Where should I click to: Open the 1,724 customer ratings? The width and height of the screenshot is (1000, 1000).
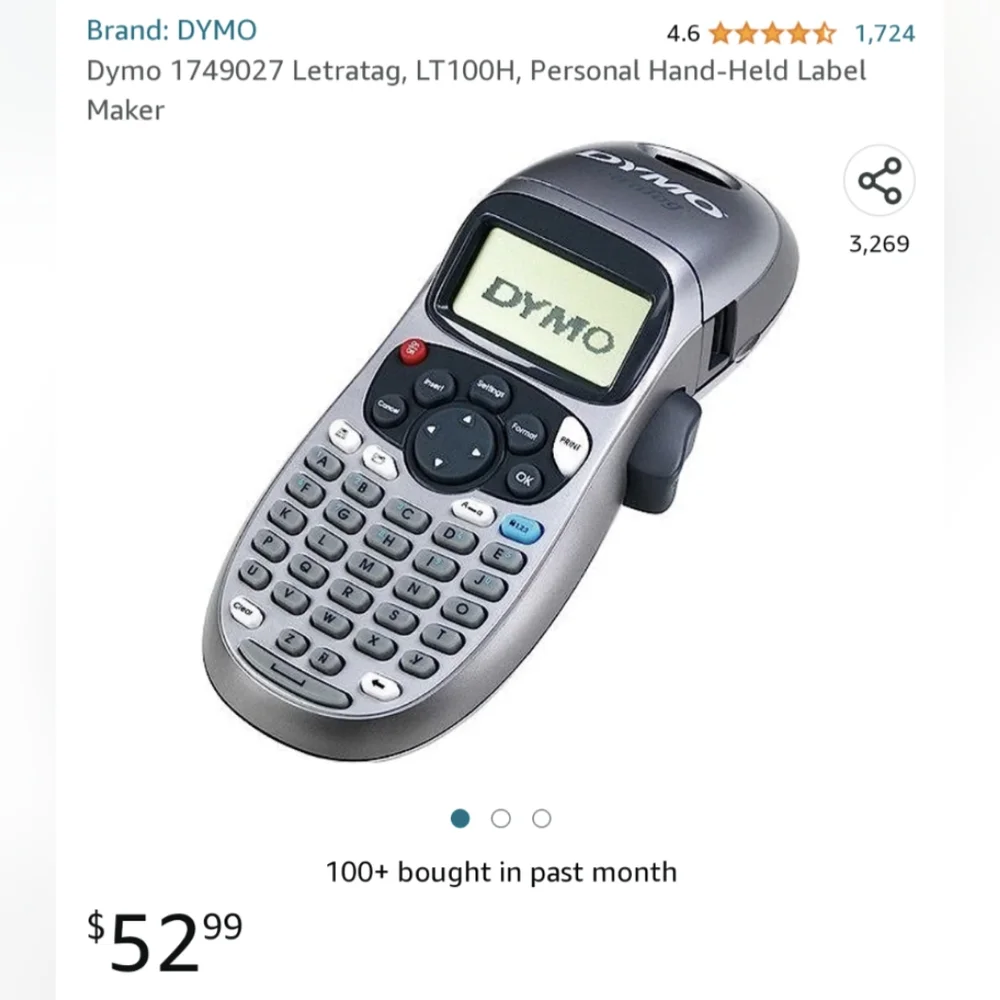(x=884, y=33)
